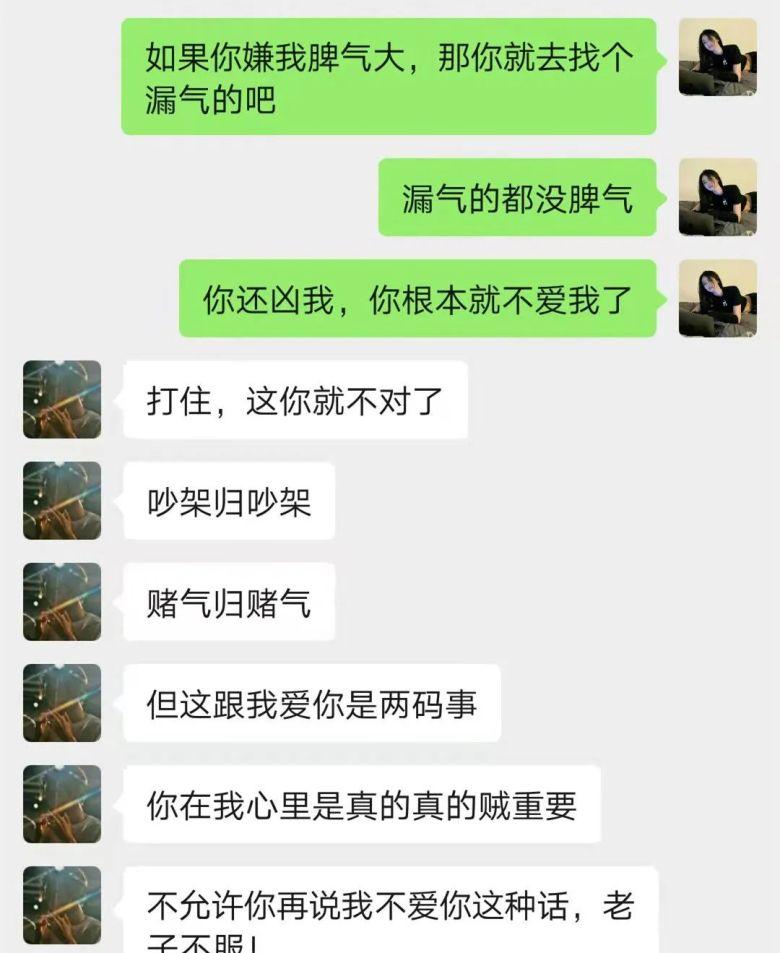Open avatar next to "你还凶我，你根本就不爱我了"
This screenshot has width=780, height=953.
717,298
